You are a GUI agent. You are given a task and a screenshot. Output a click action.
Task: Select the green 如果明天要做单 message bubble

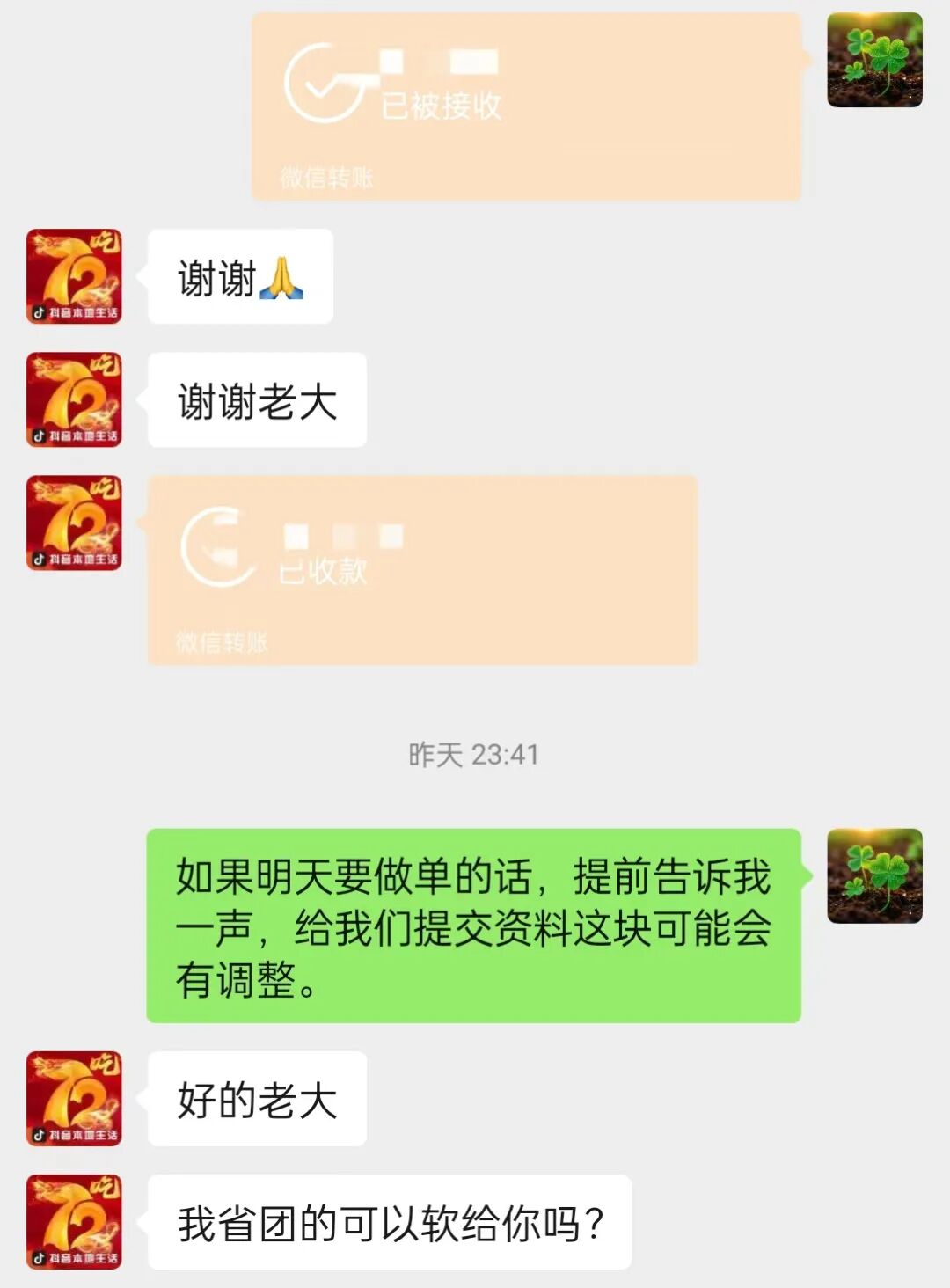click(475, 922)
